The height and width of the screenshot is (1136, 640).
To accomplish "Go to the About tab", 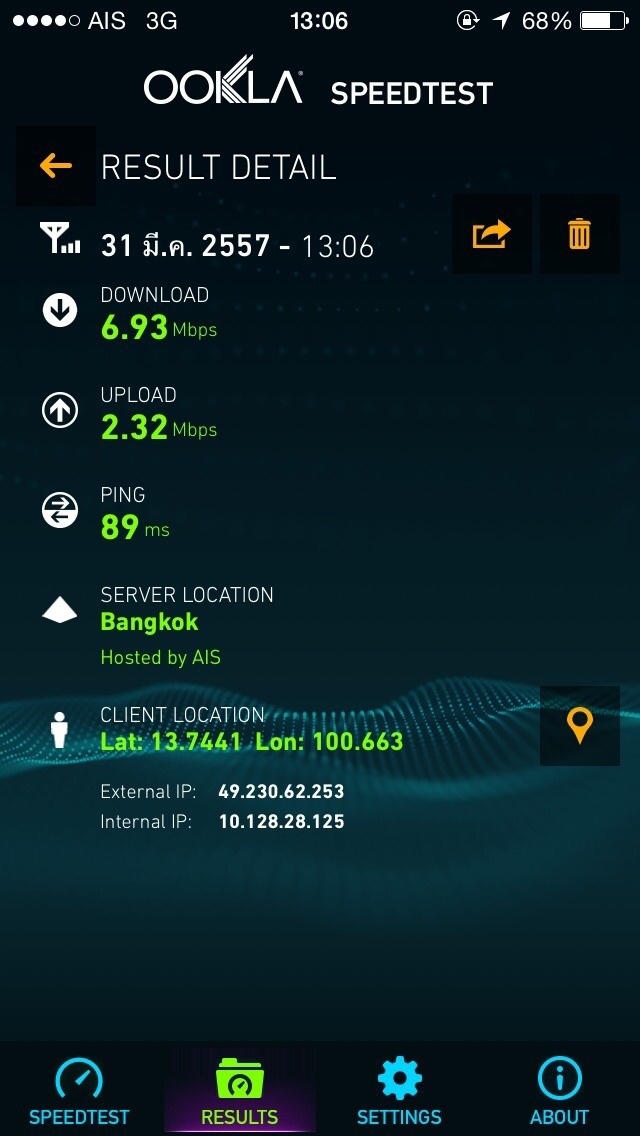I will click(x=559, y=1092).
